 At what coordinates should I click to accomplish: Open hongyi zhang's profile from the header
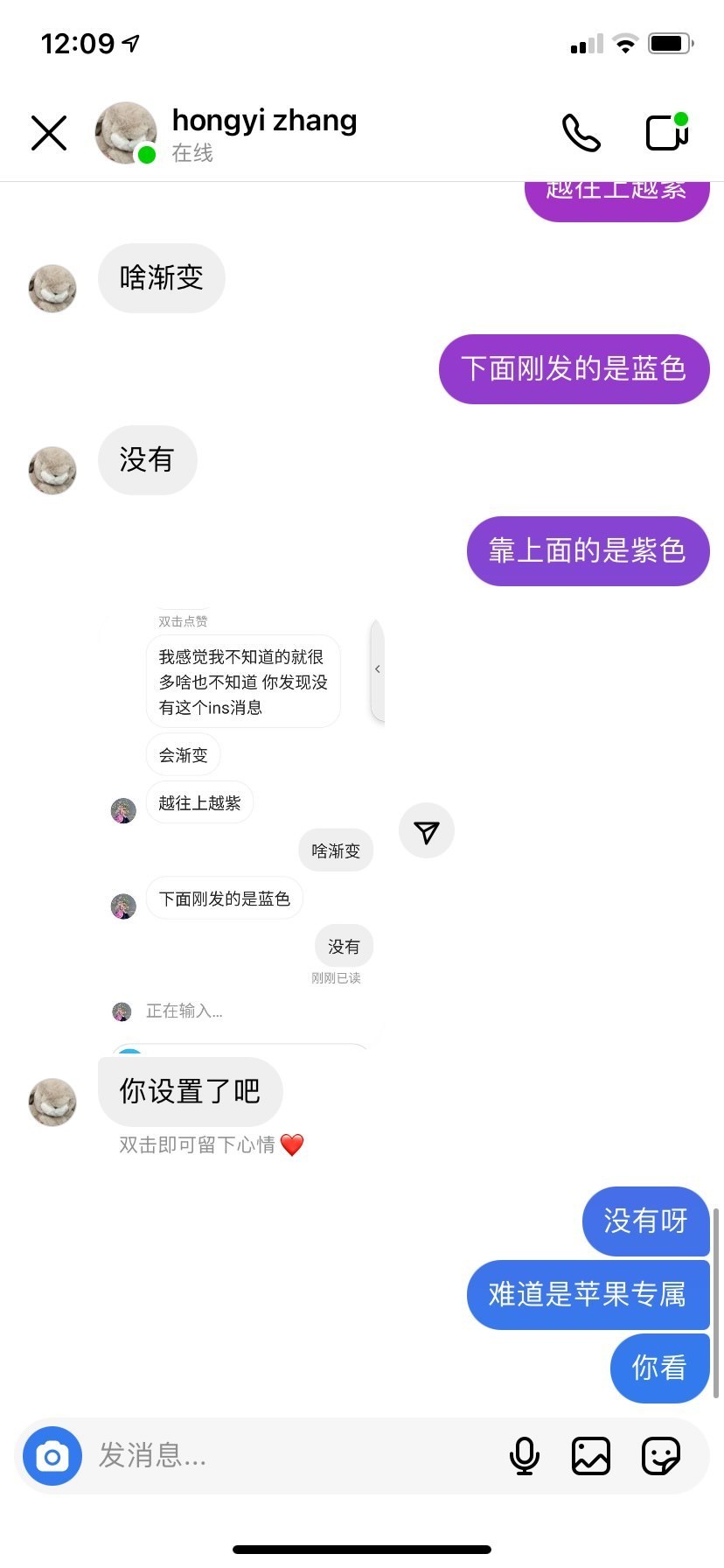(263, 133)
